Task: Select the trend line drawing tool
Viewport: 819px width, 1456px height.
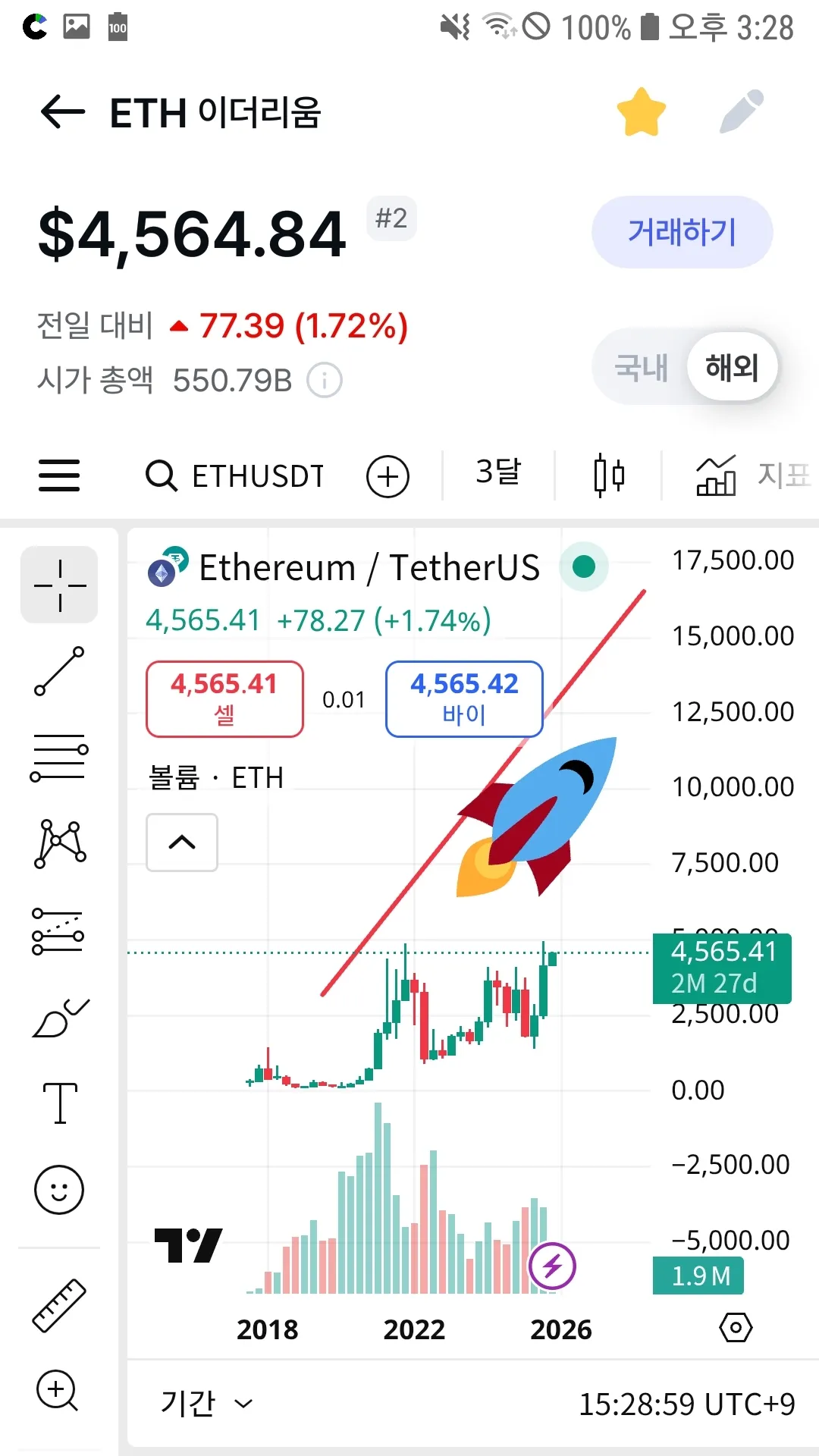Action: point(59,671)
